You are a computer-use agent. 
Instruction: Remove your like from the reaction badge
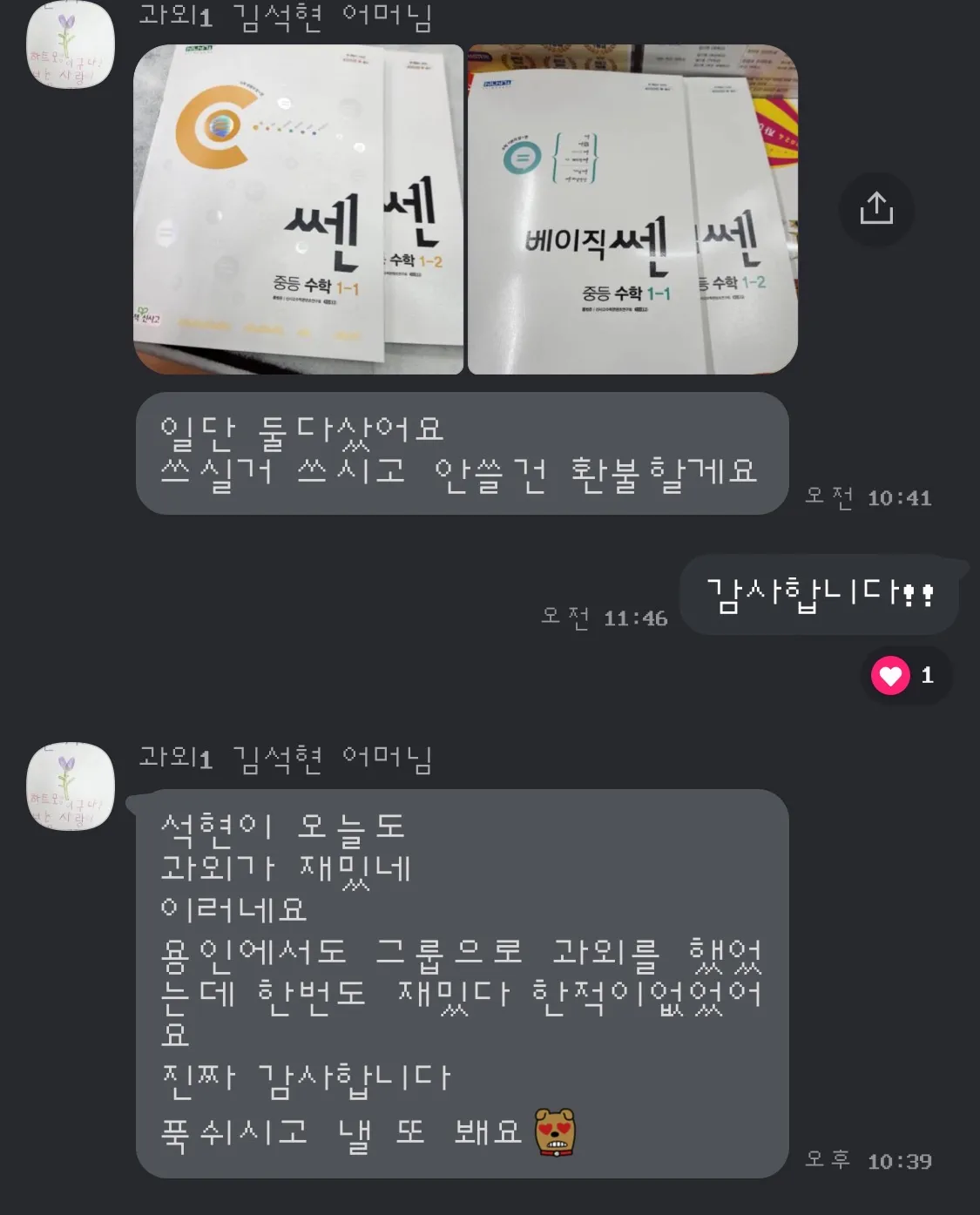pyautogui.click(x=906, y=676)
